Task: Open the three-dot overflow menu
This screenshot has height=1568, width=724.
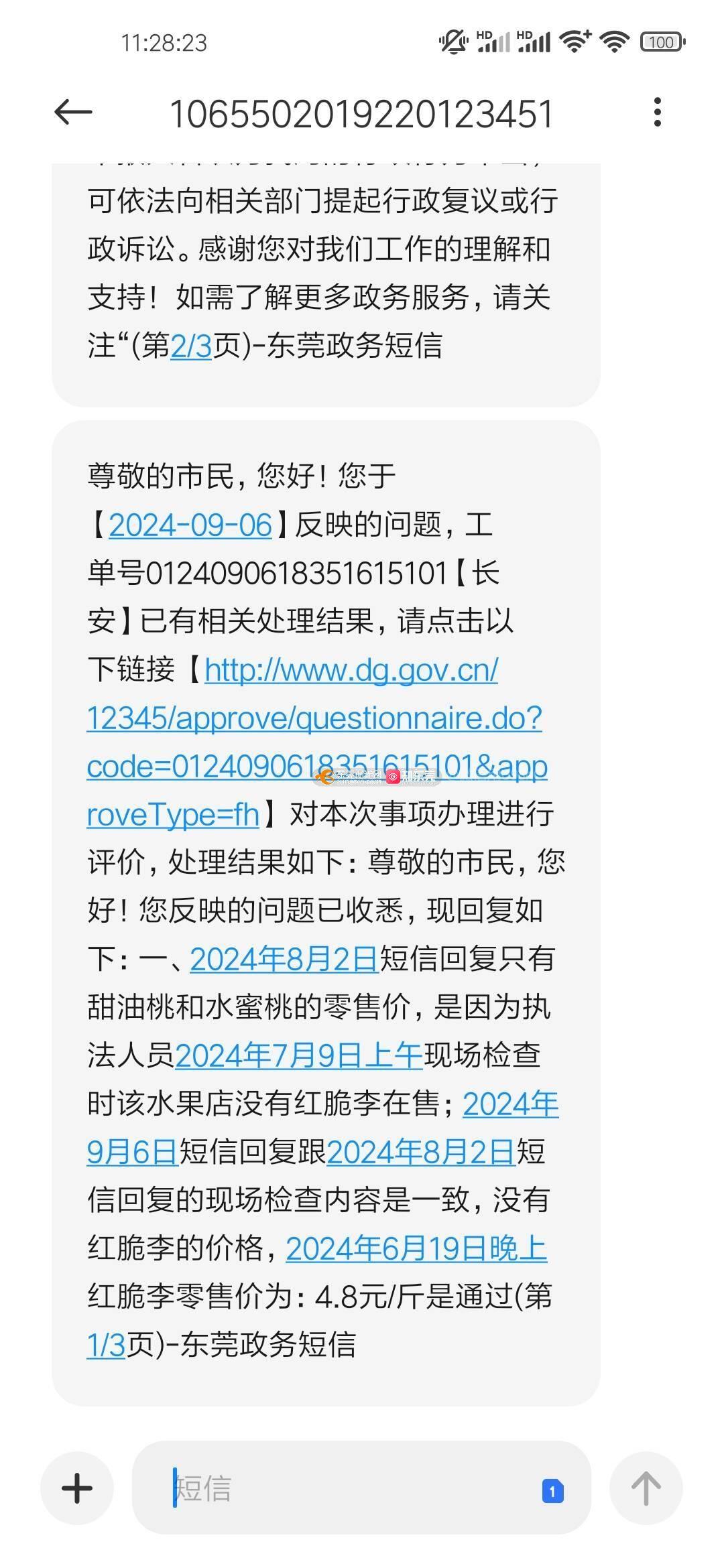Action: [x=658, y=112]
